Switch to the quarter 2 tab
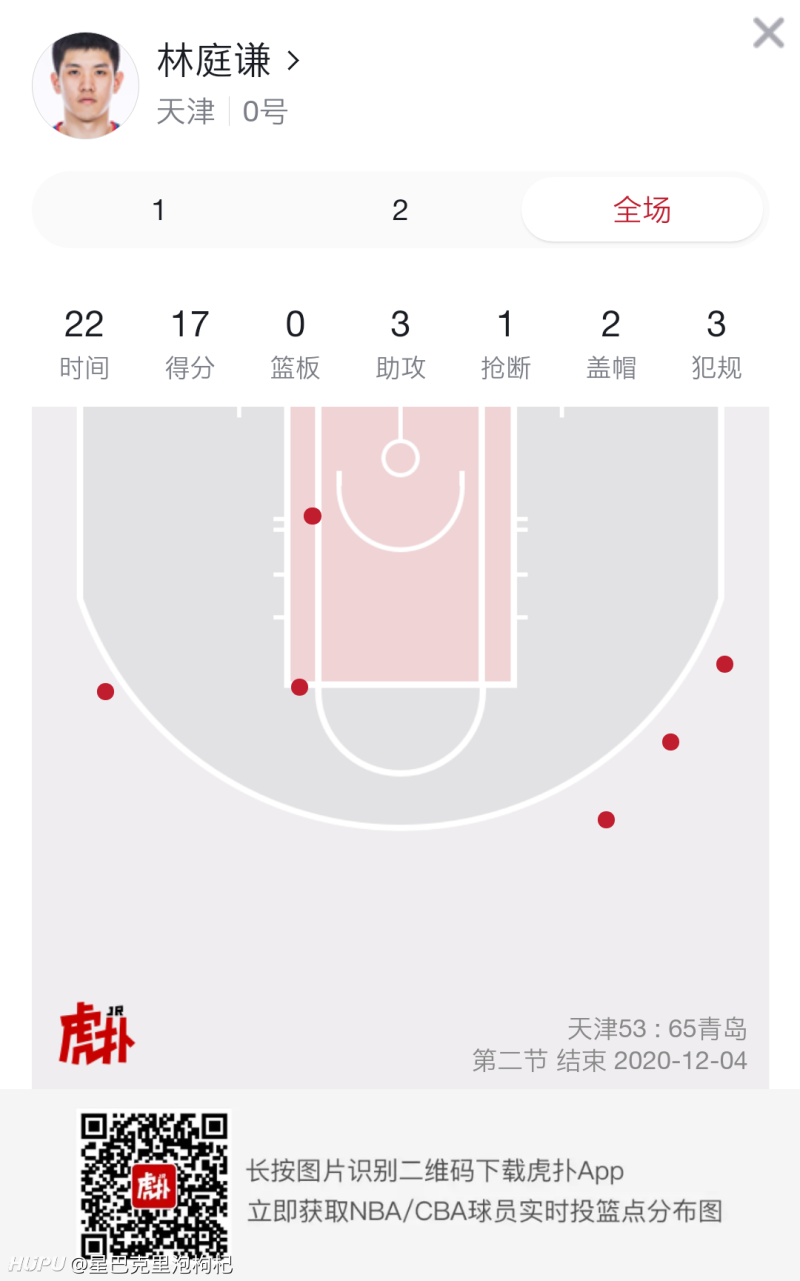The height and width of the screenshot is (1281, 800). [x=400, y=210]
